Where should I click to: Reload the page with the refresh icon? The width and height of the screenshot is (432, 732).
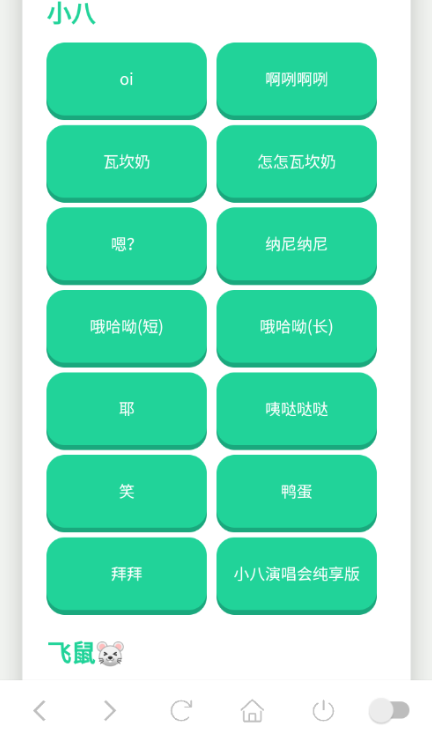coord(181,711)
